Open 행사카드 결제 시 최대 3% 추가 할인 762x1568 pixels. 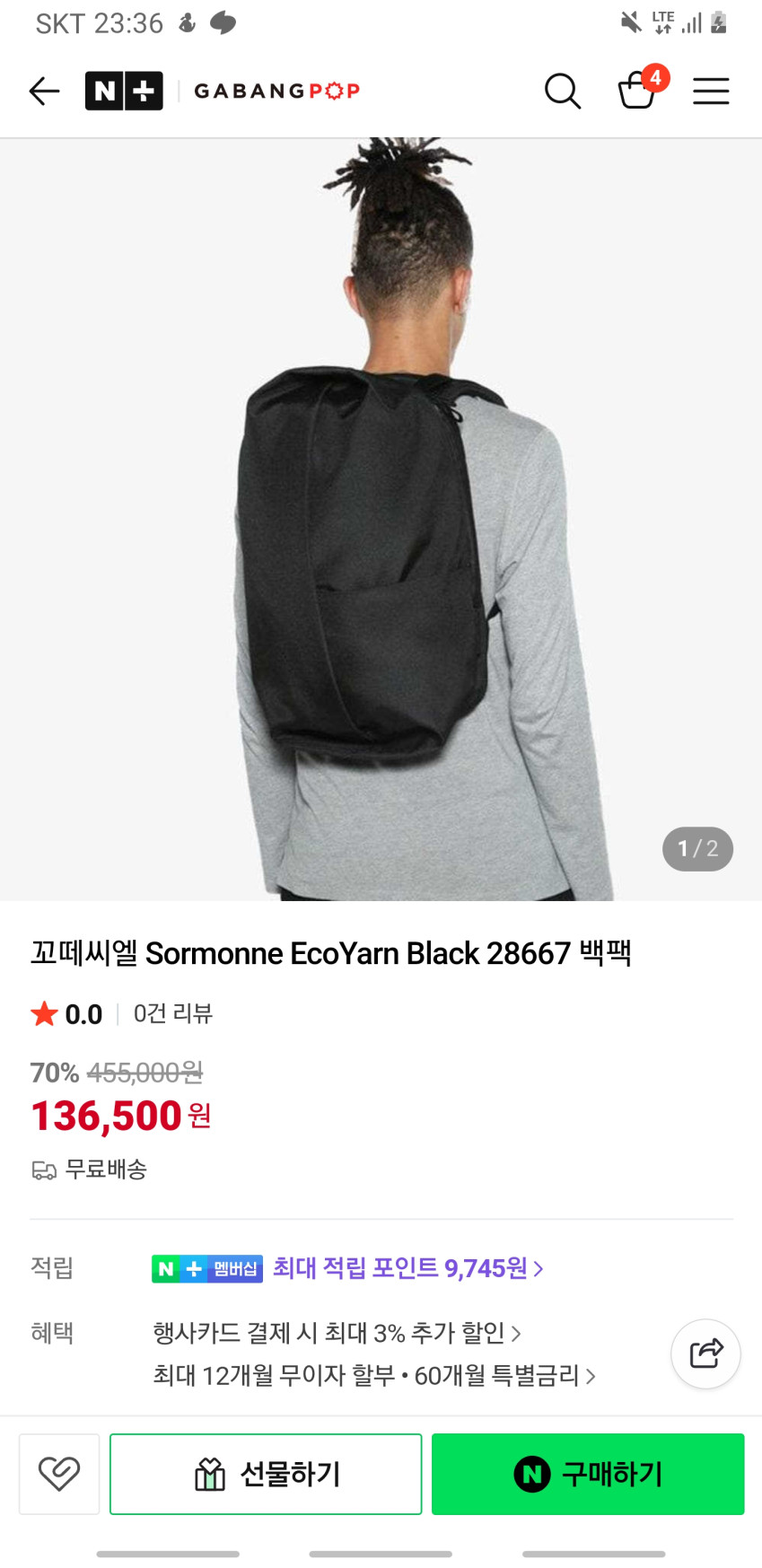(337, 1333)
